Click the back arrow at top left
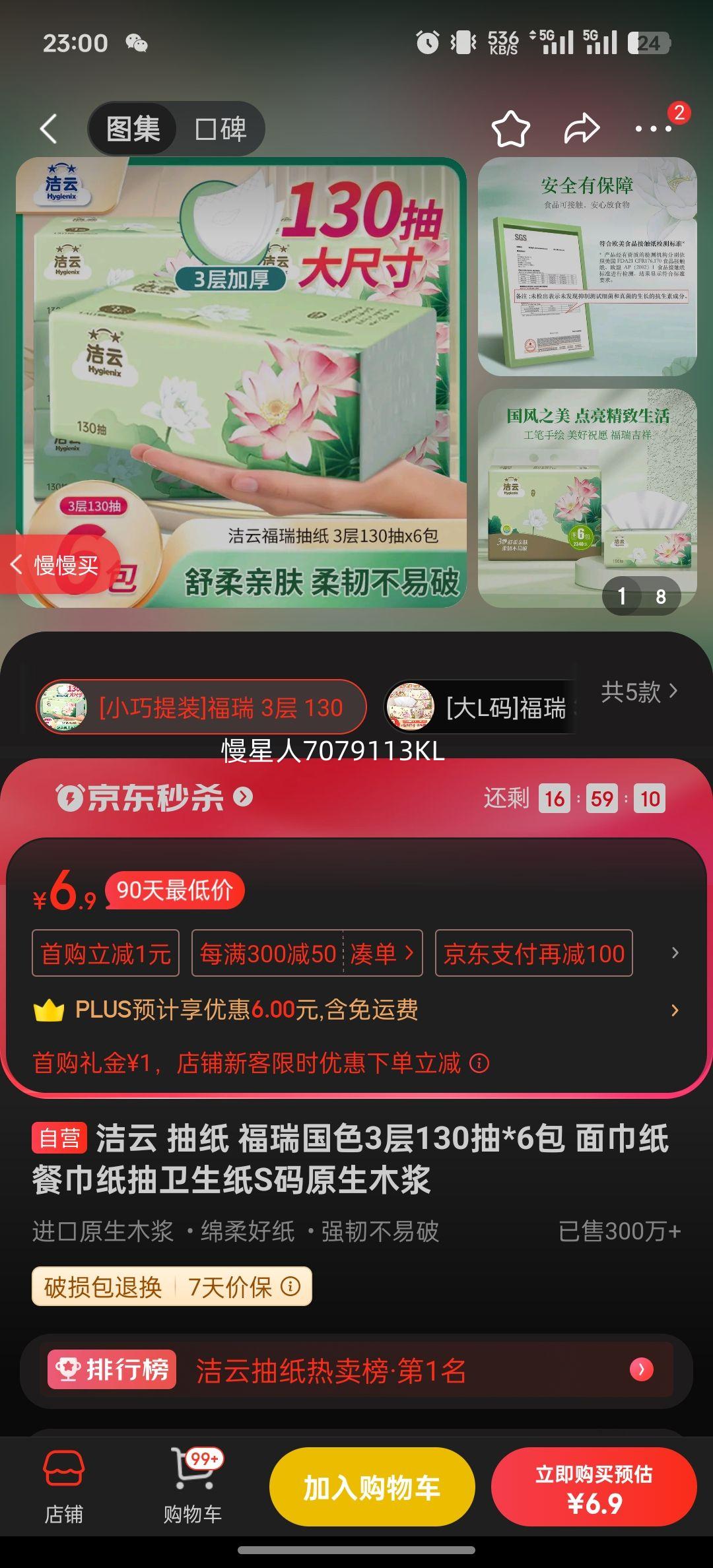The height and width of the screenshot is (1568, 713). click(x=50, y=128)
